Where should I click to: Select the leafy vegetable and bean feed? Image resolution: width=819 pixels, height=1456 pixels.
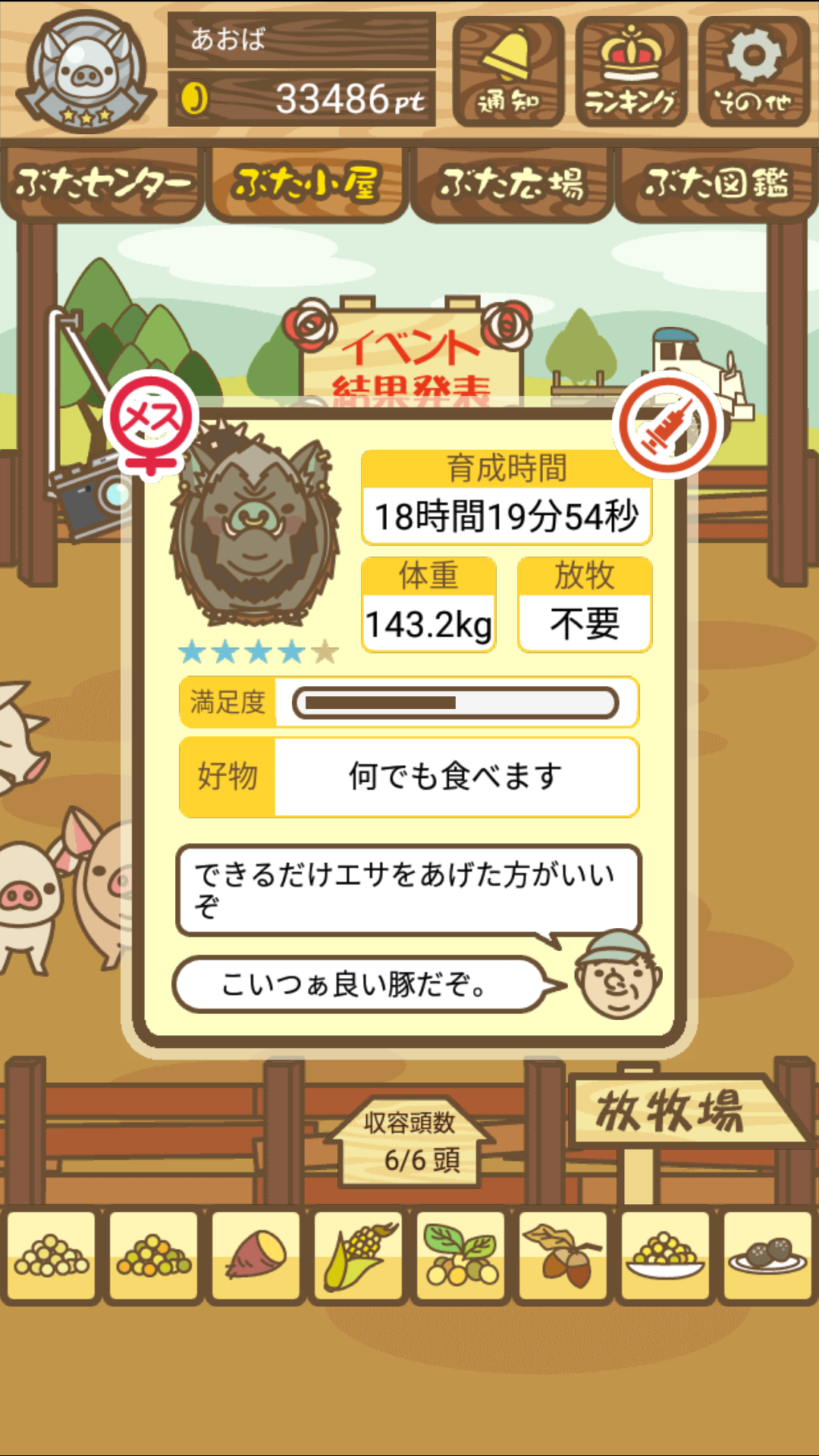[x=461, y=1257]
